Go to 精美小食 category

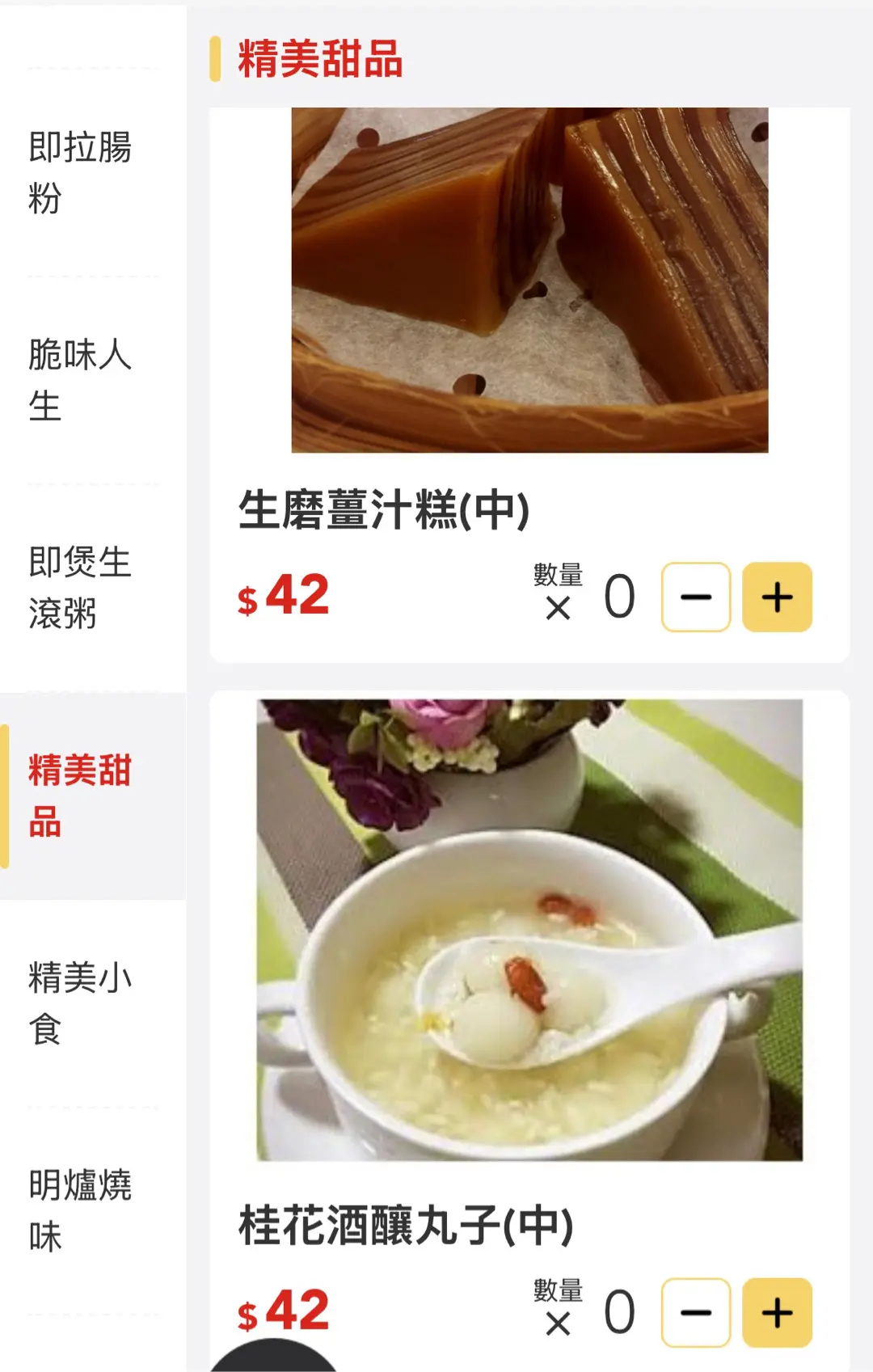tap(80, 1003)
